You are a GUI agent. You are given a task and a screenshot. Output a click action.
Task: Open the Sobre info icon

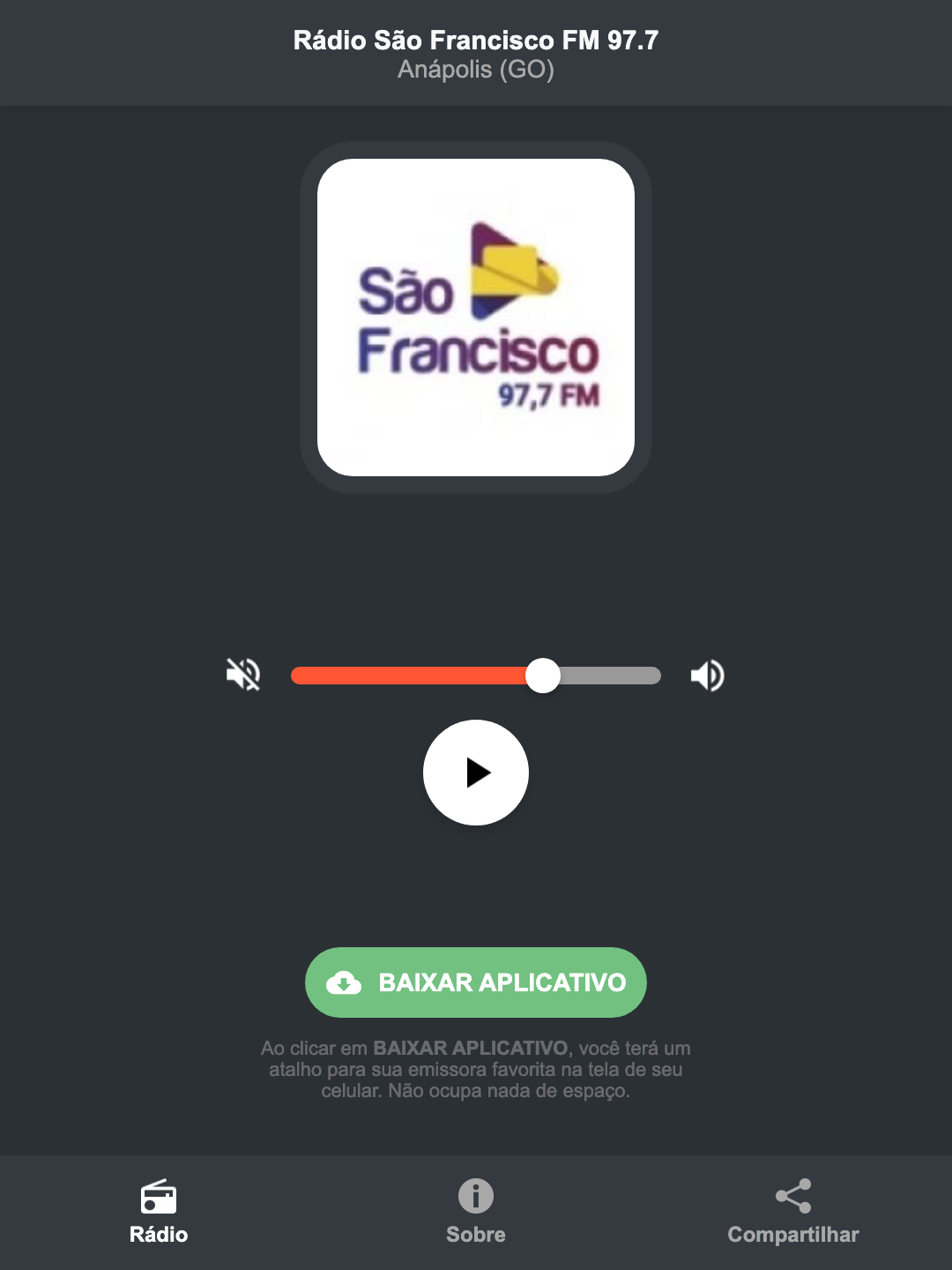click(x=475, y=1198)
